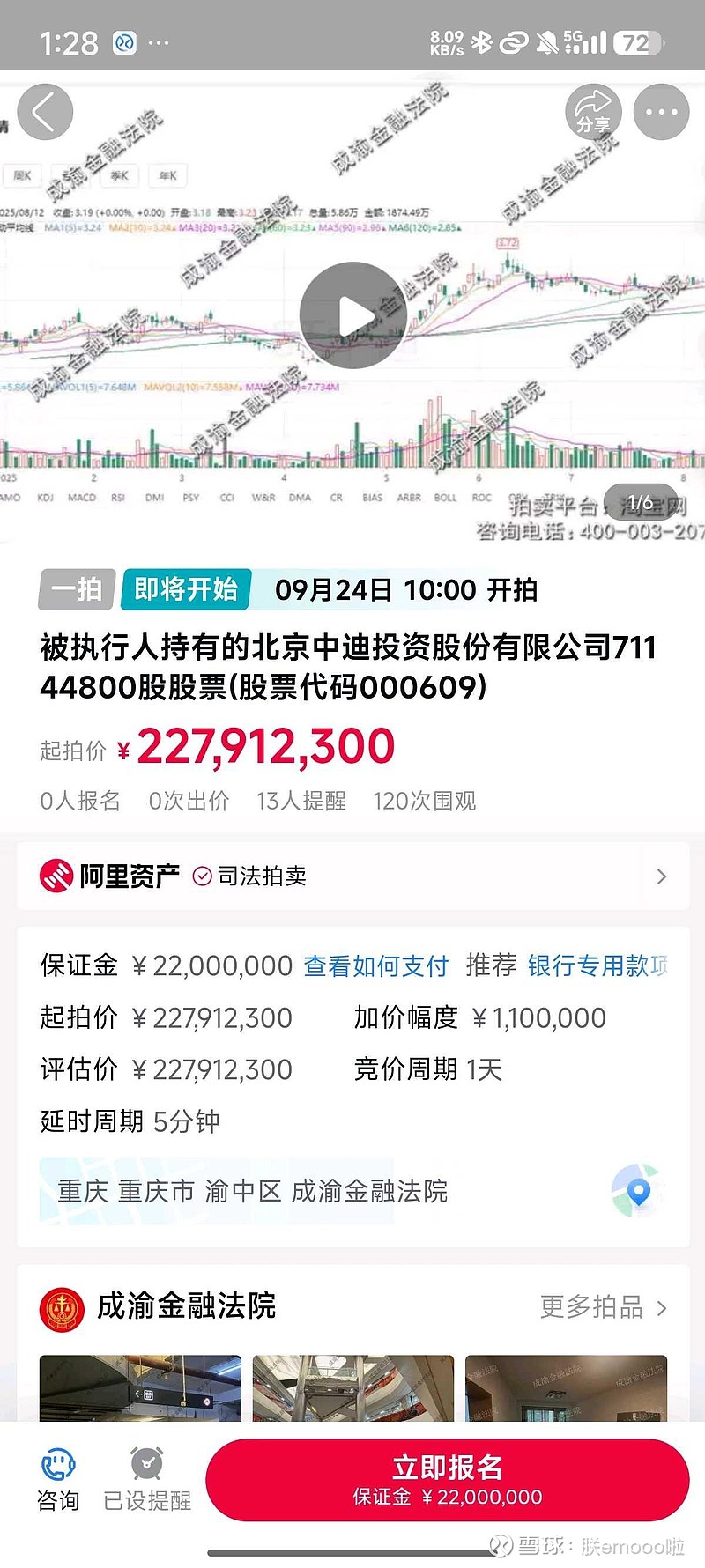705x1568 pixels.
Task: Open the 阿里资产 司法拍卖 row
Action: click(x=352, y=876)
